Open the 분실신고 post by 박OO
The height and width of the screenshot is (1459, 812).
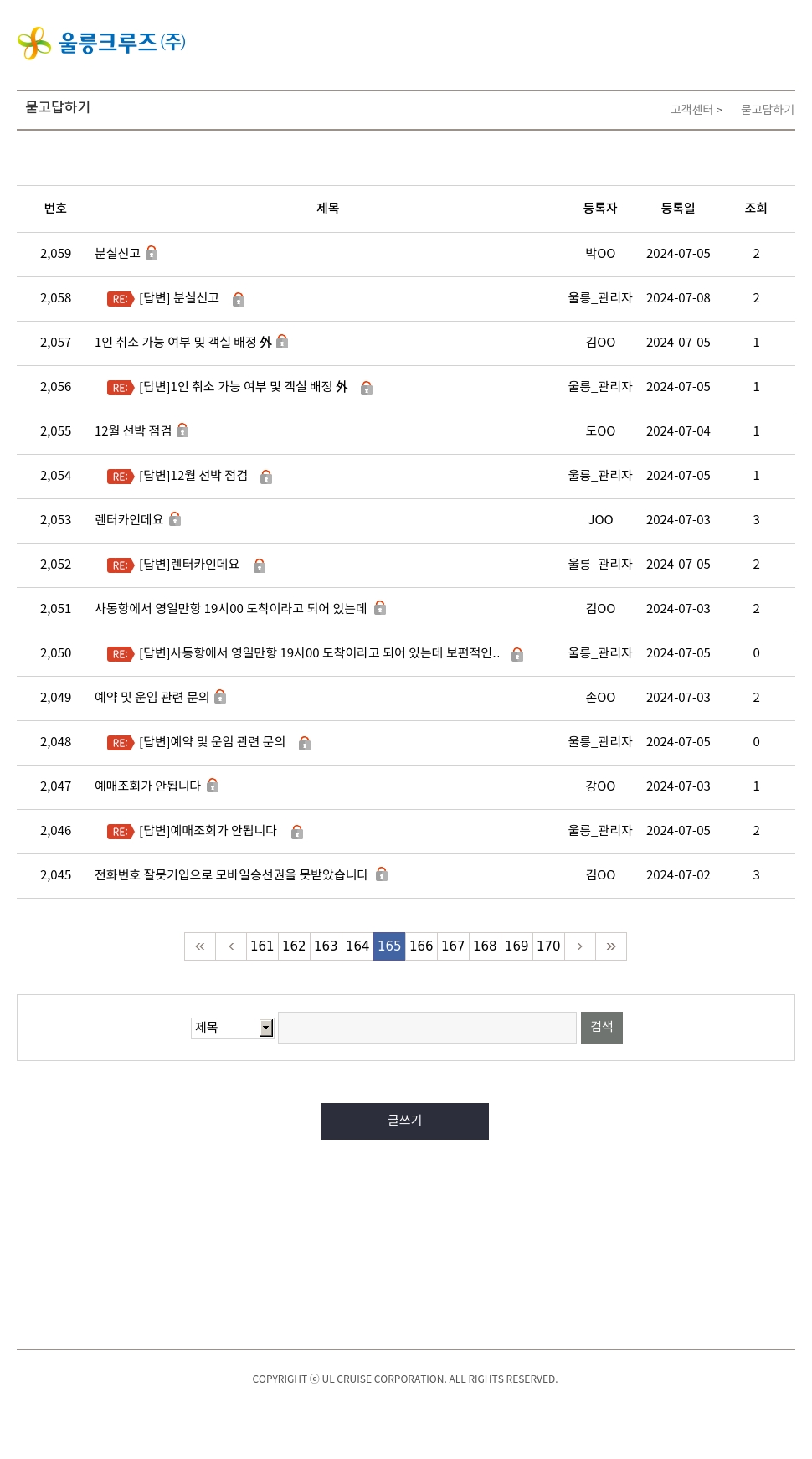coord(117,254)
